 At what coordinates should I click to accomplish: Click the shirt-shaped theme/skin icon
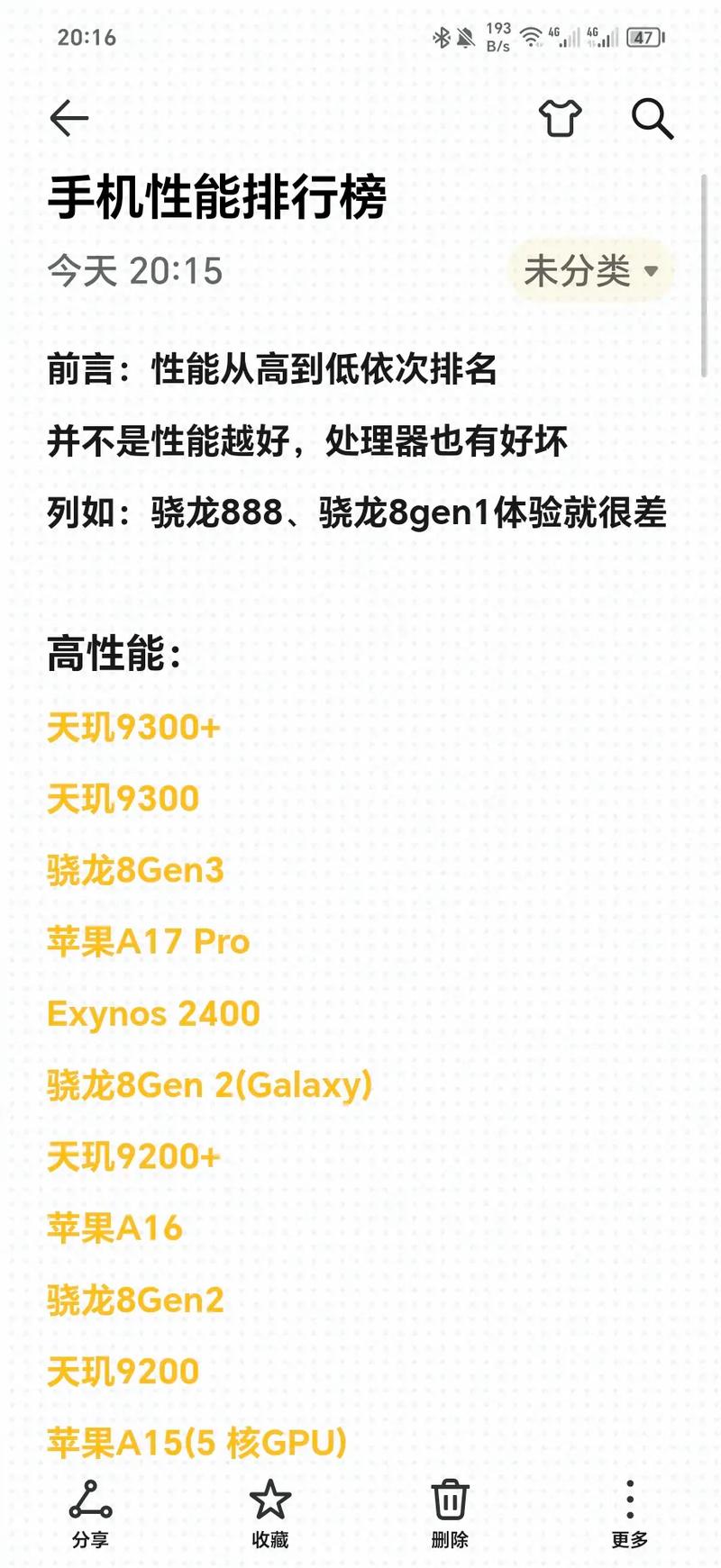coord(560,118)
